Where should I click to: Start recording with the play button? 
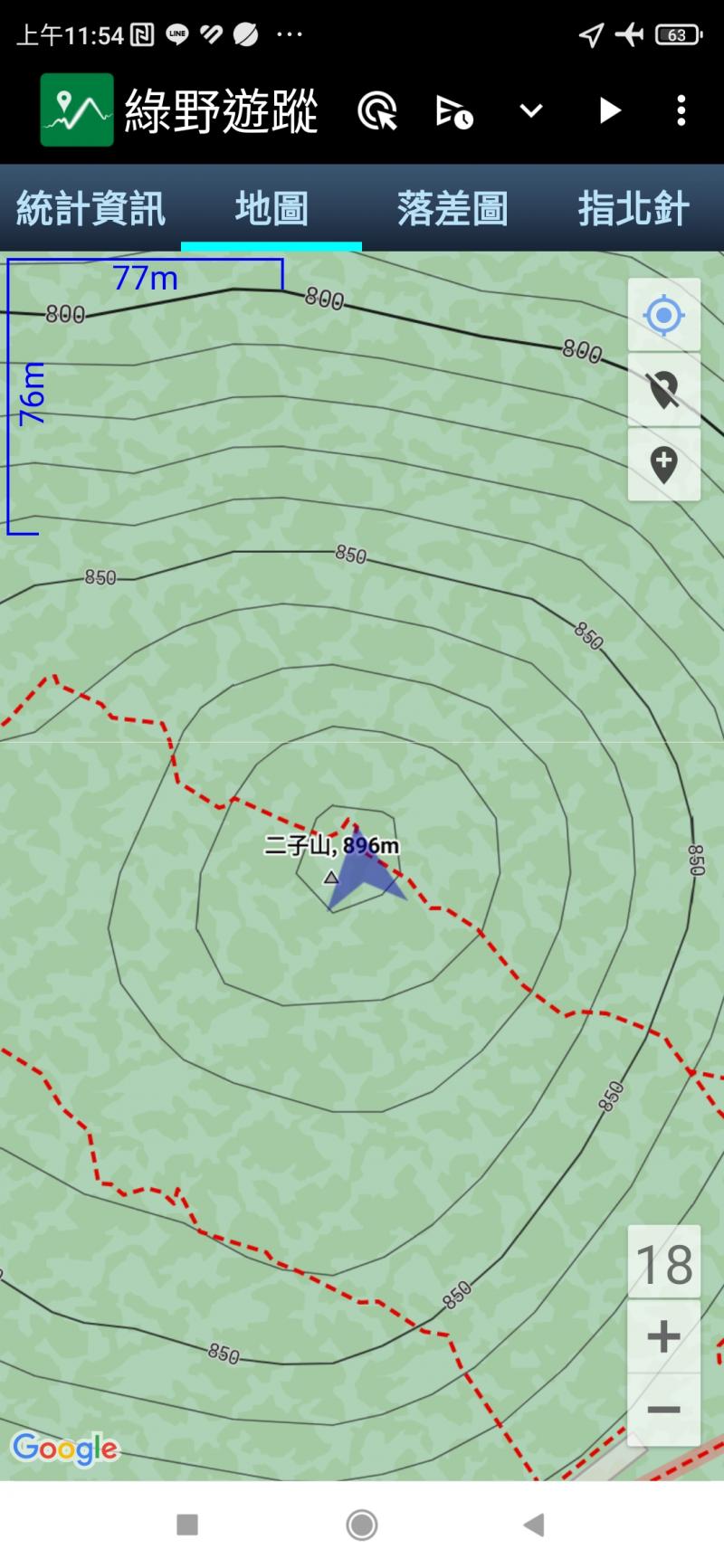pos(610,111)
